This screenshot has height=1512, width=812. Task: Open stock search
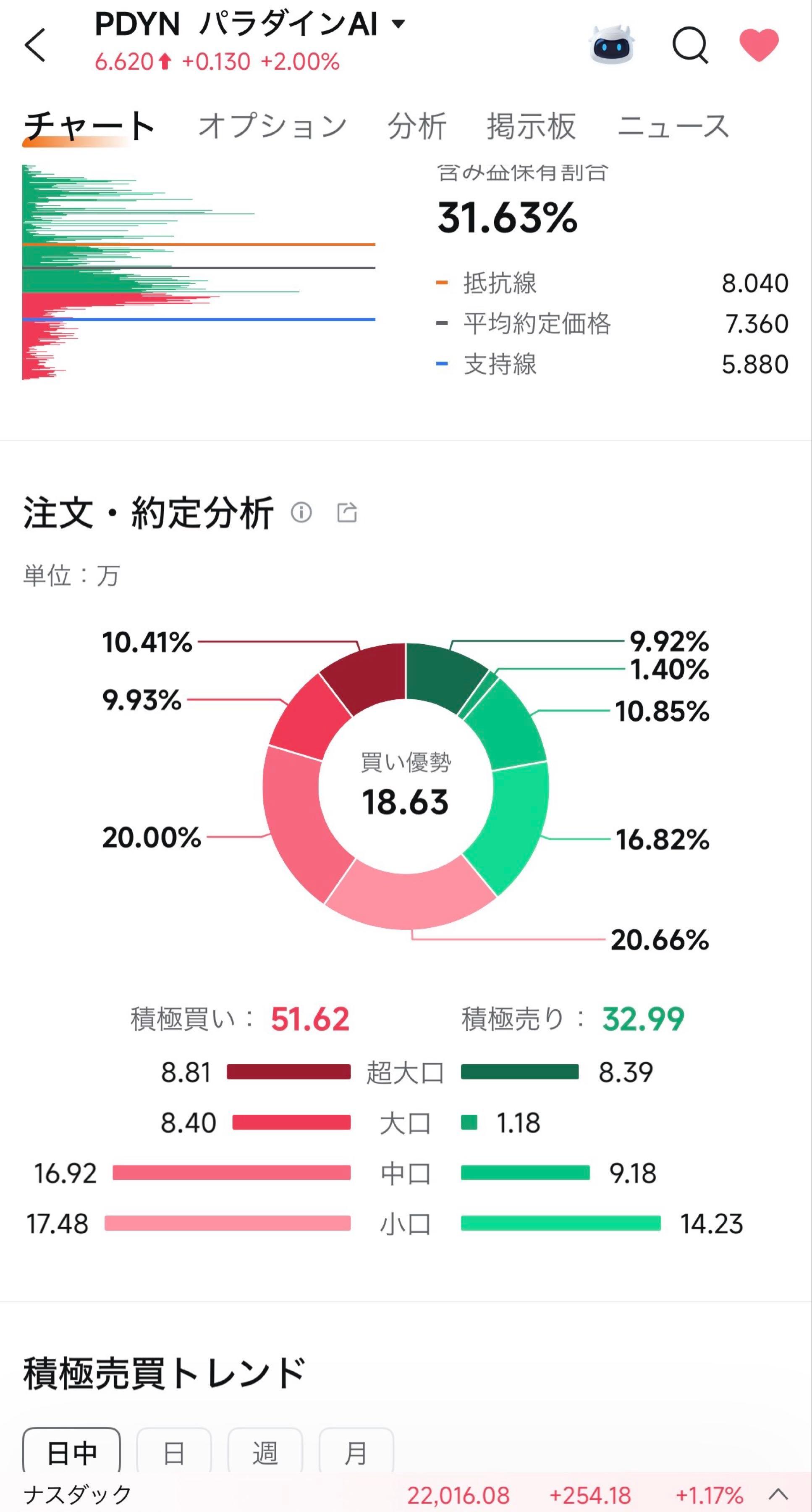point(689,45)
